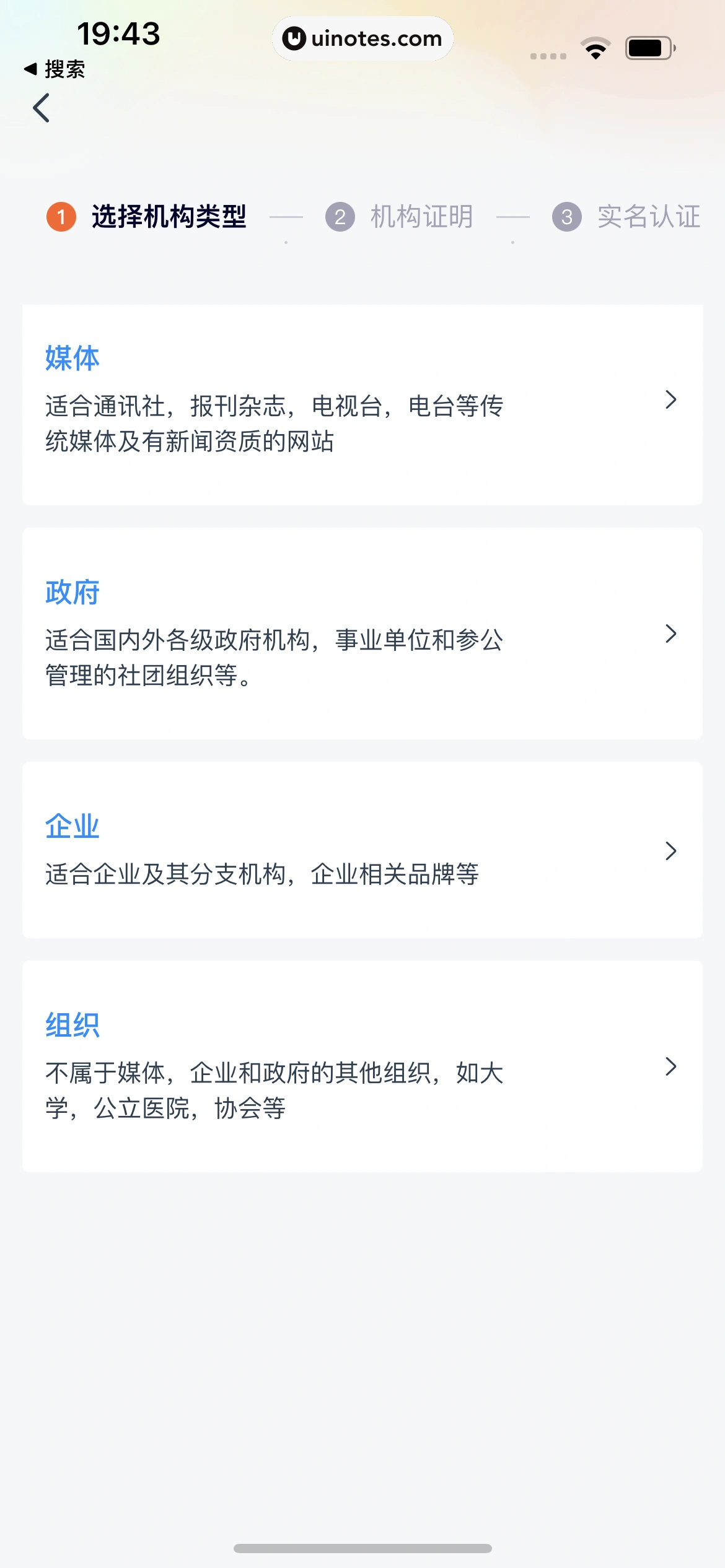Tap the gray step 2 circle icon
This screenshot has height=1568, width=725.
(340, 217)
